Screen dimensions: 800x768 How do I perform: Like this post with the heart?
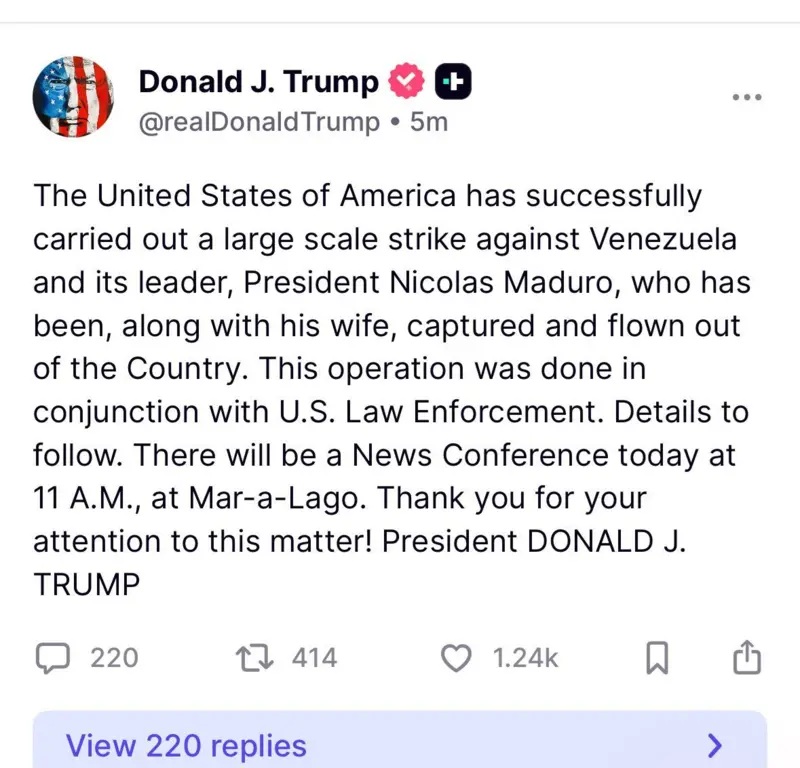click(x=456, y=657)
